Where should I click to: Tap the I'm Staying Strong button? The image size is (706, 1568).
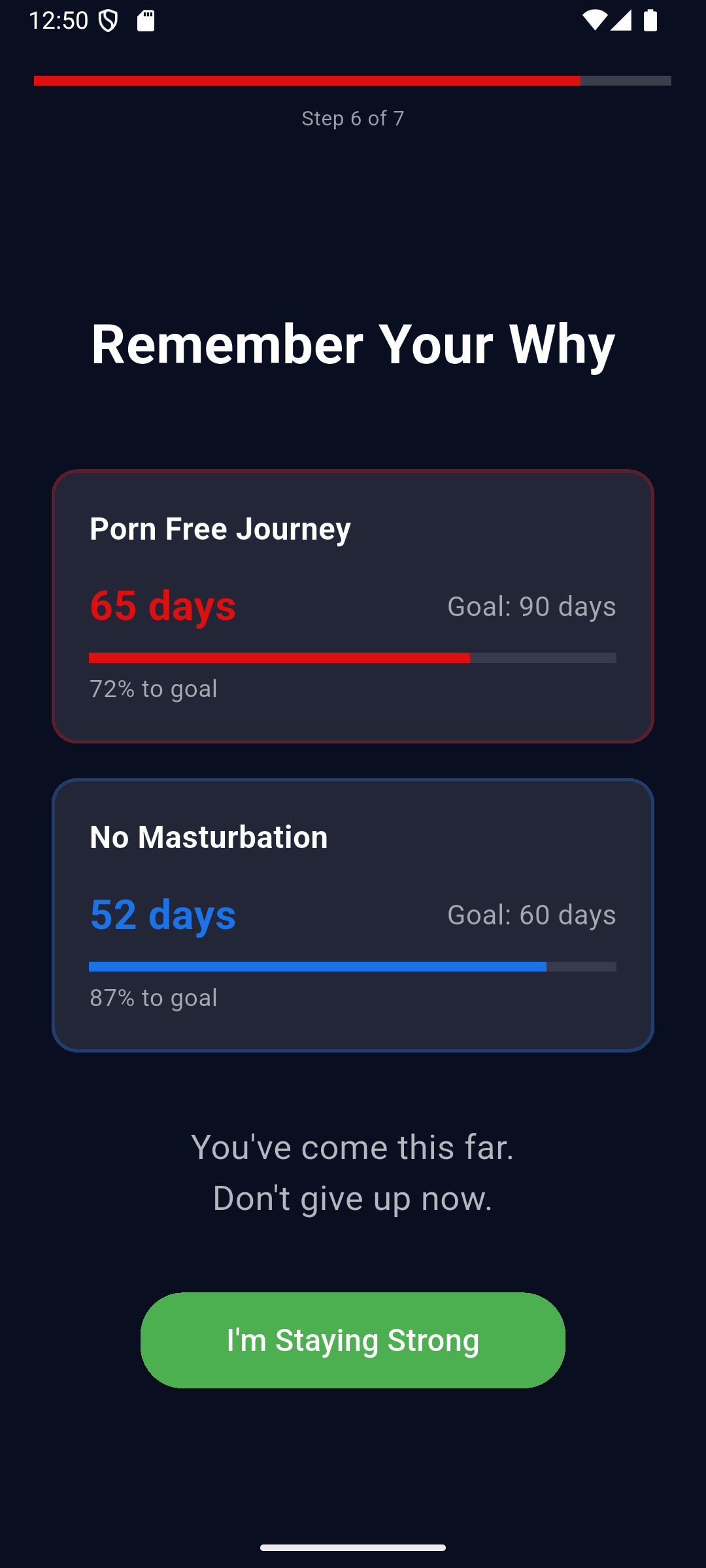pos(352,1340)
